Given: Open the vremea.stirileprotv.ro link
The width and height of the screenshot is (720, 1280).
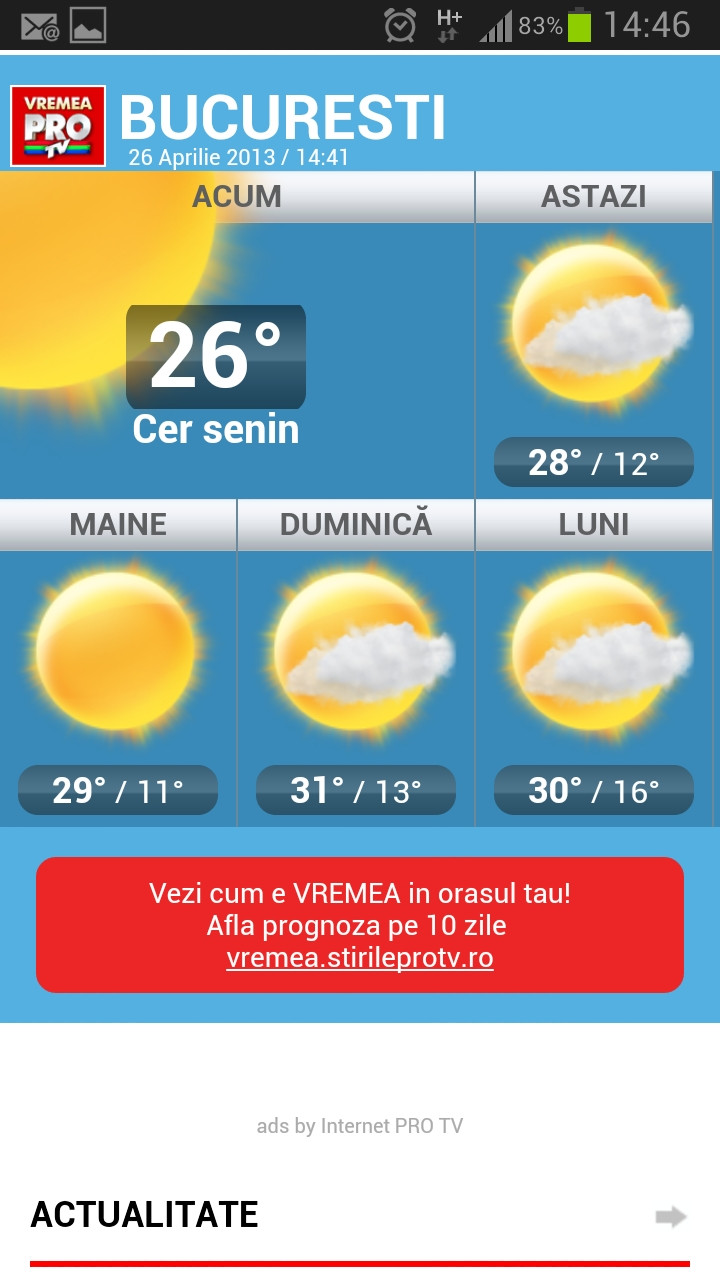Looking at the screenshot, I should (x=360, y=958).
